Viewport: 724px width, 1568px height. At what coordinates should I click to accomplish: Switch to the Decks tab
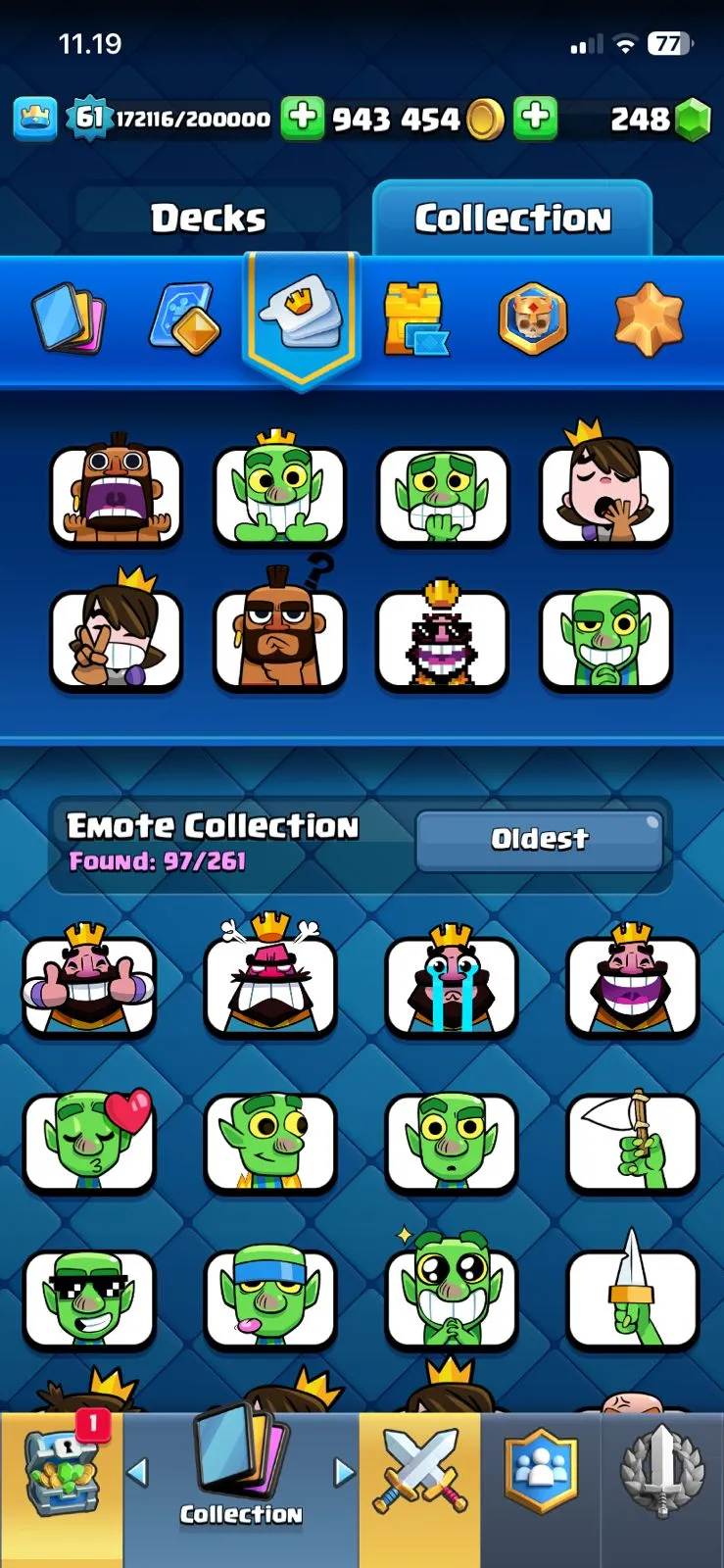pos(209,218)
